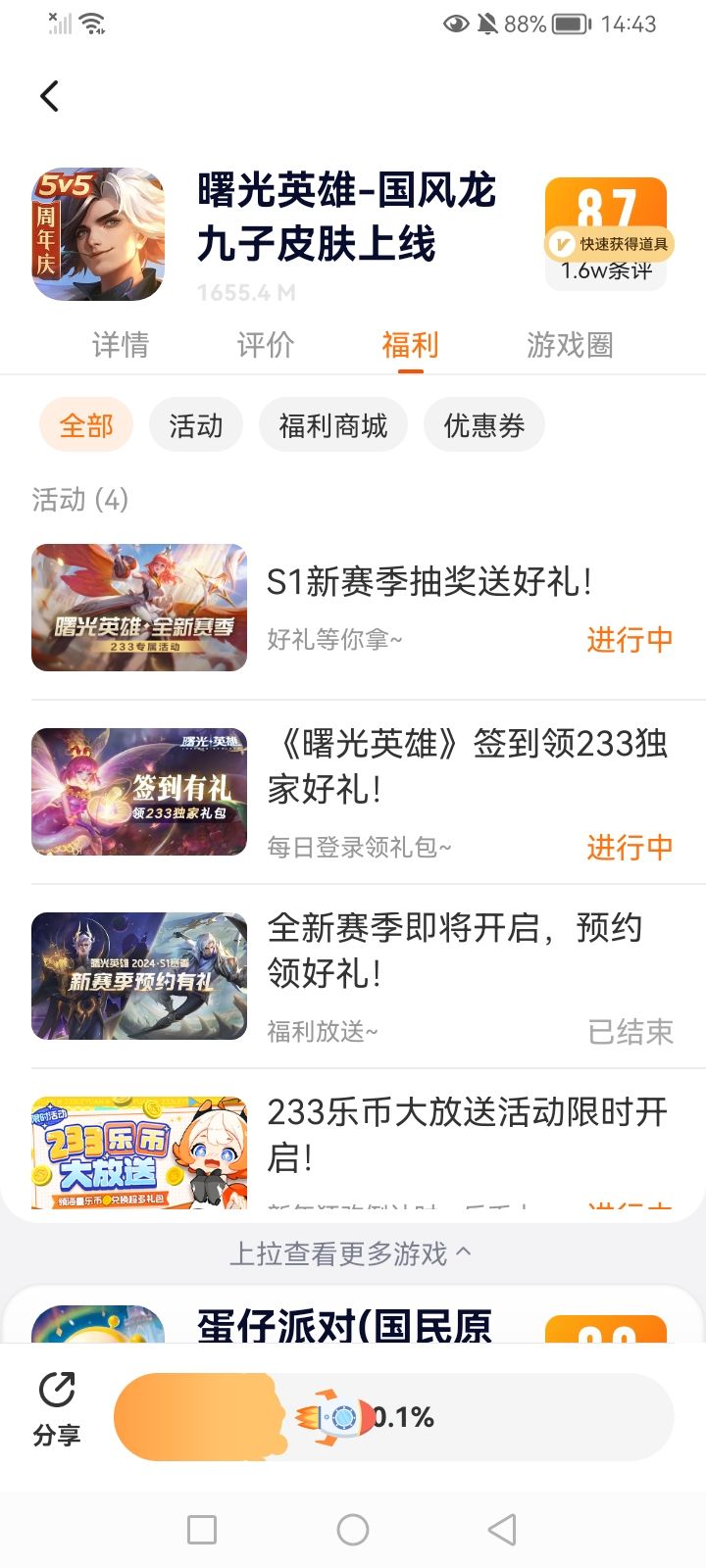
Task: Go to the system home screen
Action: click(x=353, y=1530)
